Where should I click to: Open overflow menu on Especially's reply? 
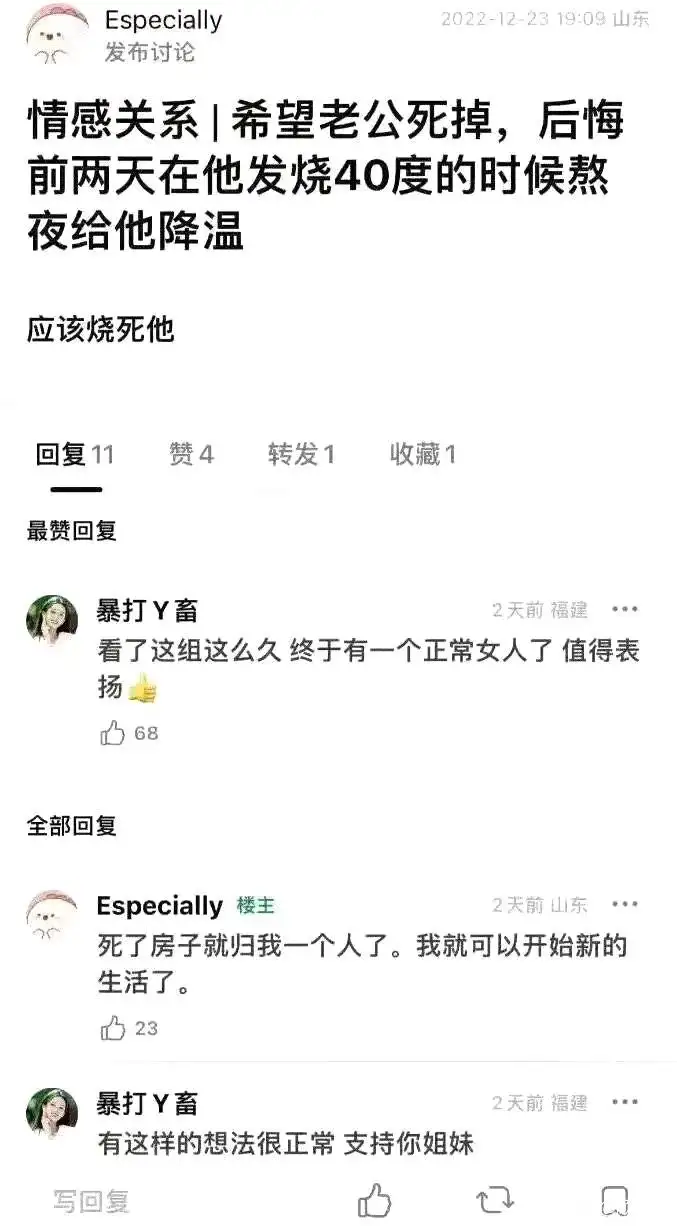pyautogui.click(x=625, y=904)
